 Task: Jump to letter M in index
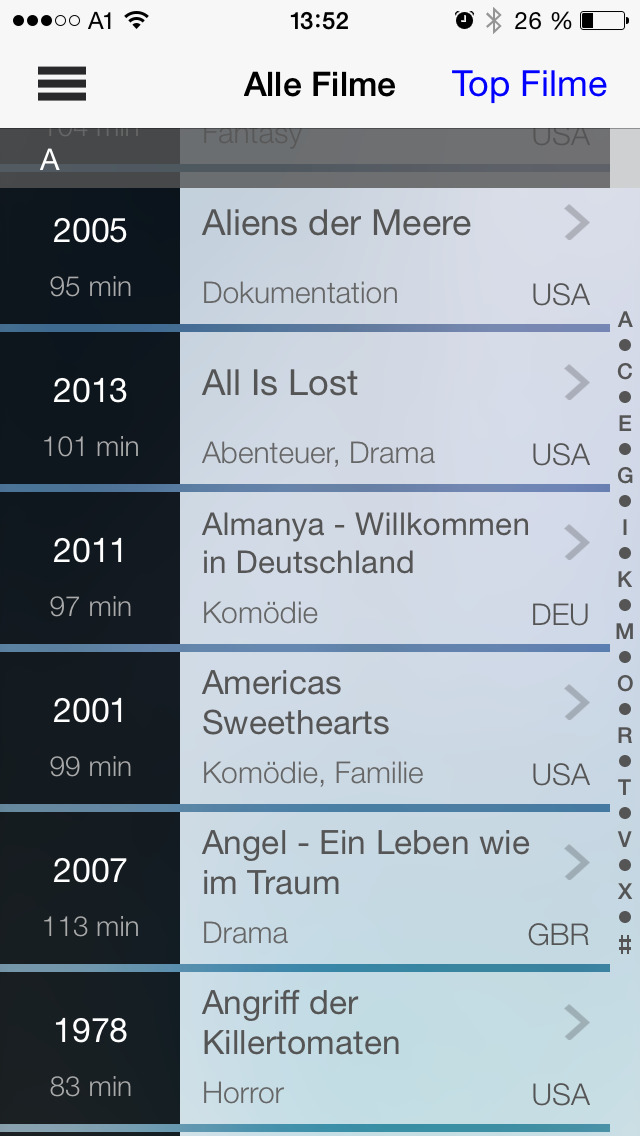tap(625, 631)
